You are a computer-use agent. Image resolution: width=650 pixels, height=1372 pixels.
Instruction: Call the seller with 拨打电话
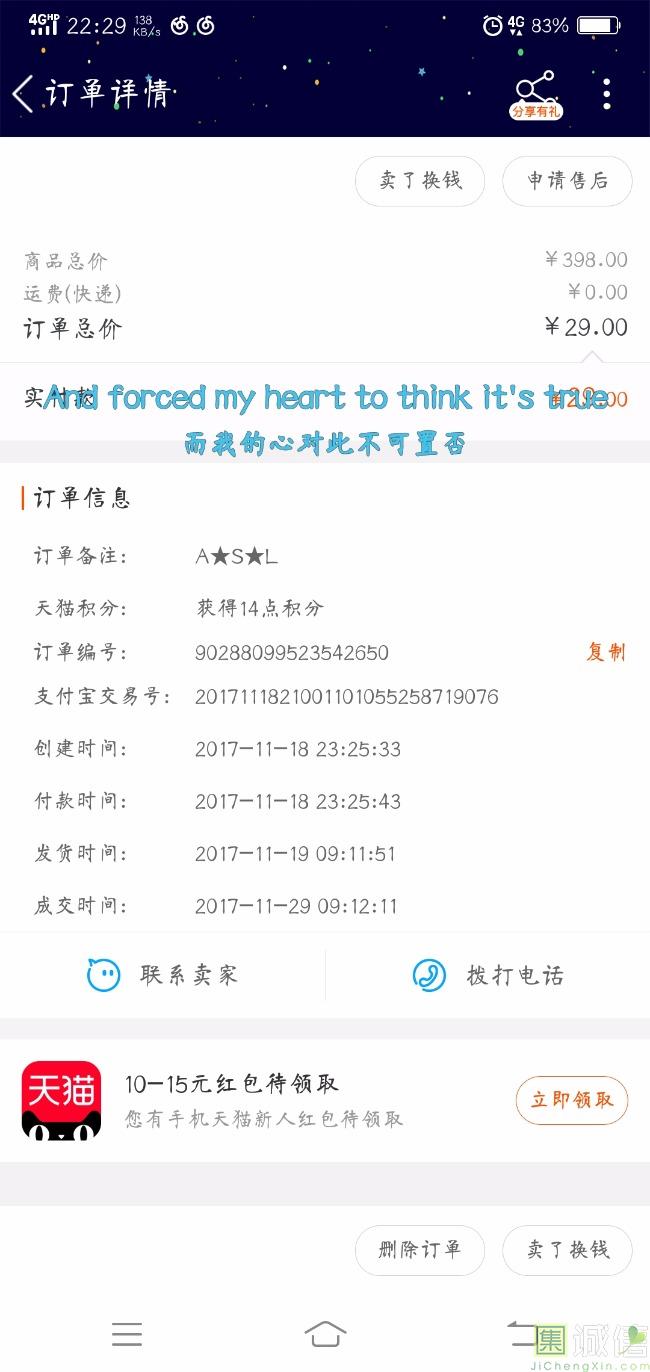488,975
